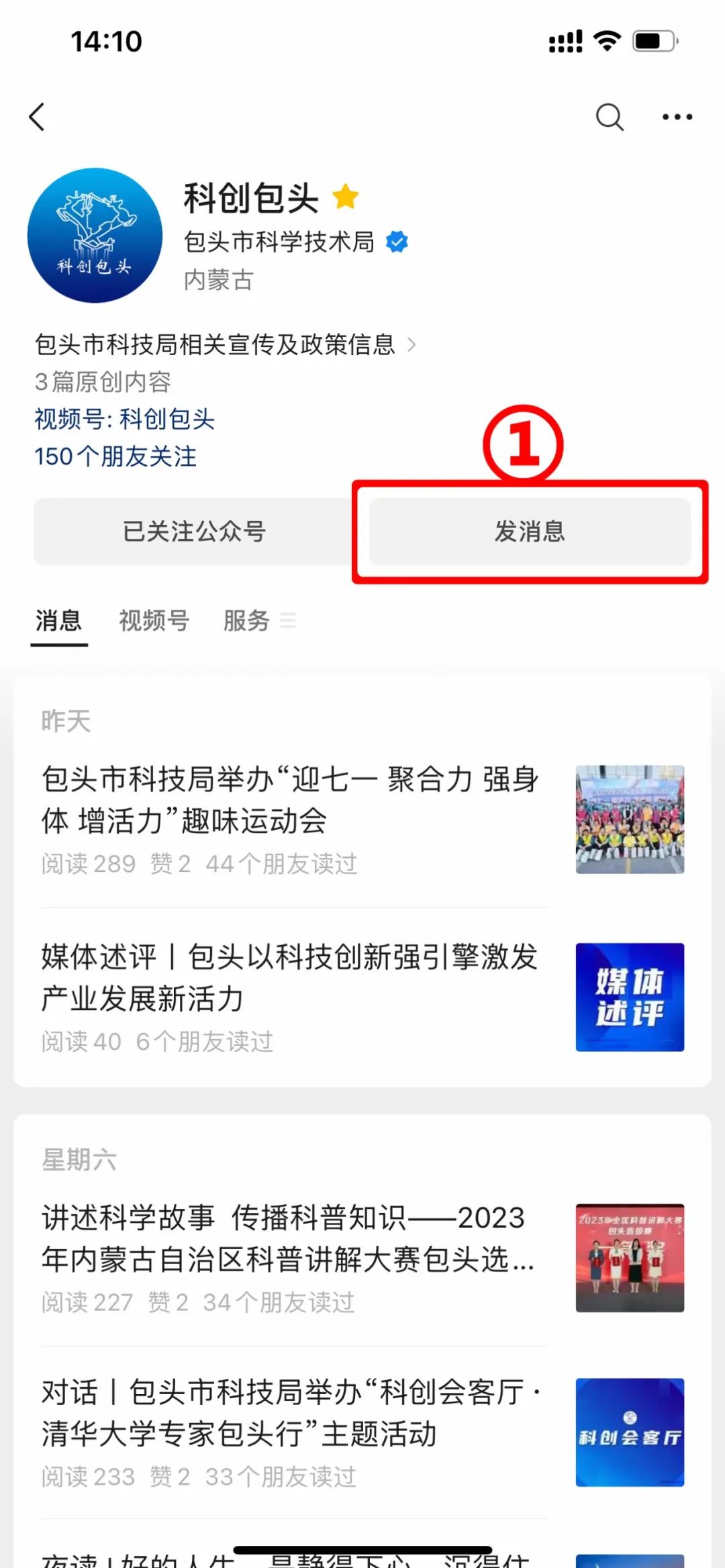
Task: Tap the back arrow to return
Action: click(x=38, y=116)
